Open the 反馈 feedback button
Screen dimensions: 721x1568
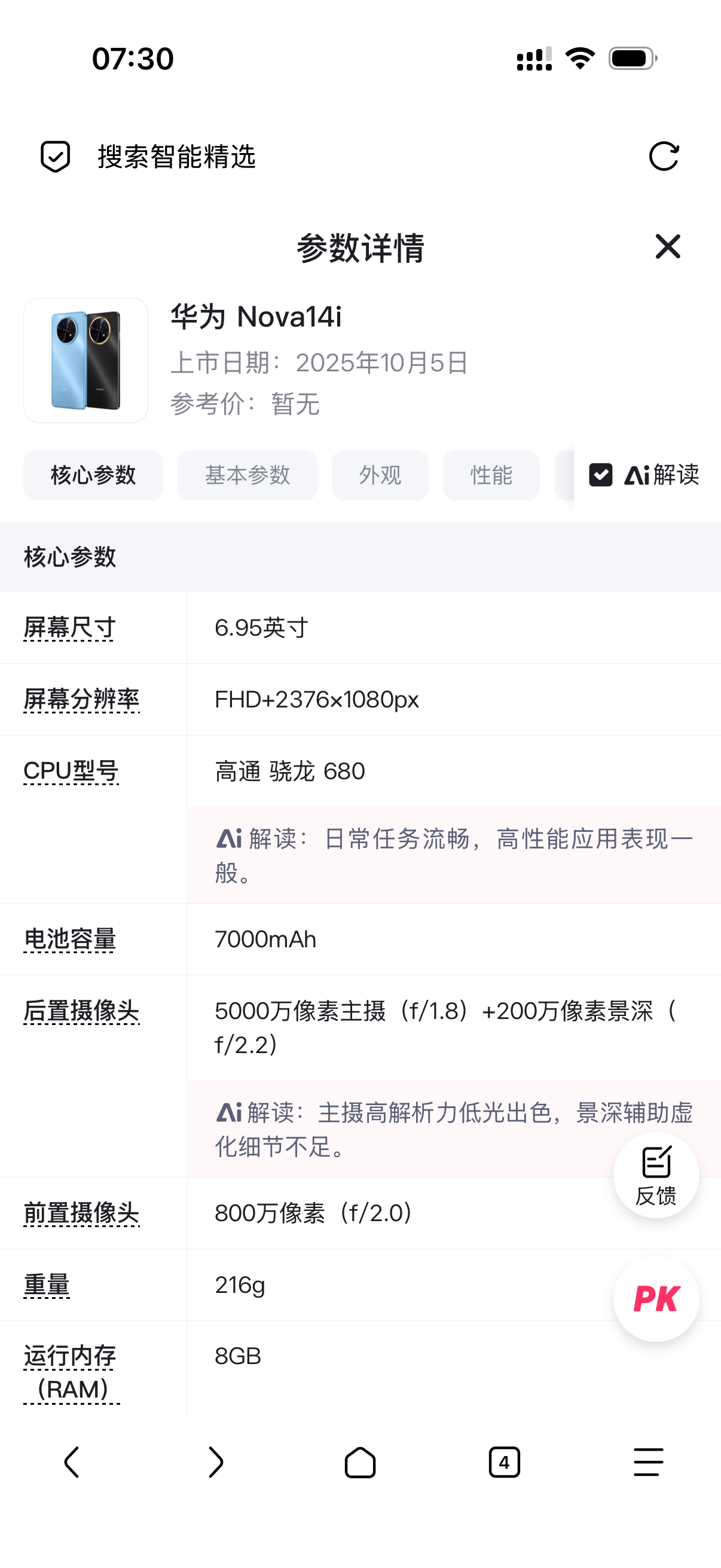656,1175
